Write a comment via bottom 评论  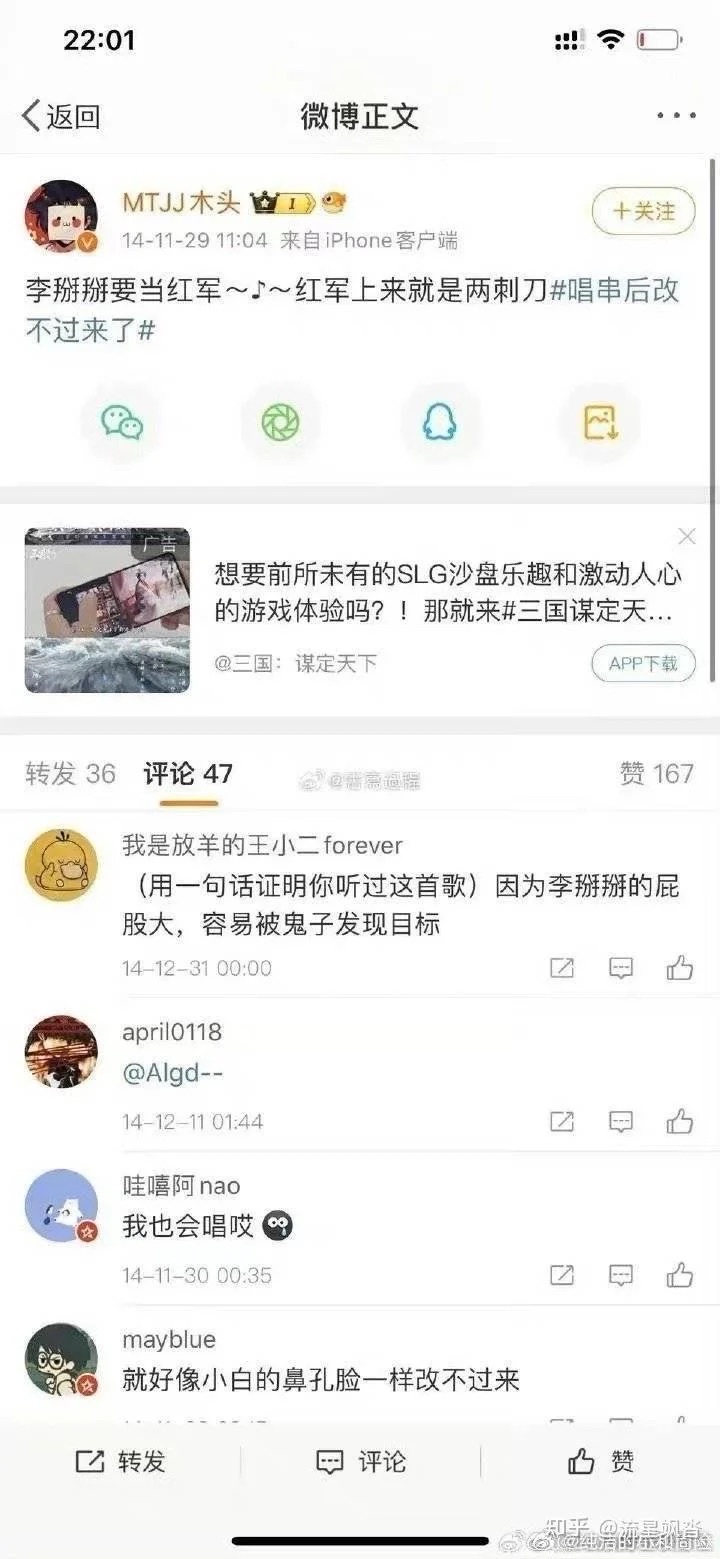[360, 1461]
